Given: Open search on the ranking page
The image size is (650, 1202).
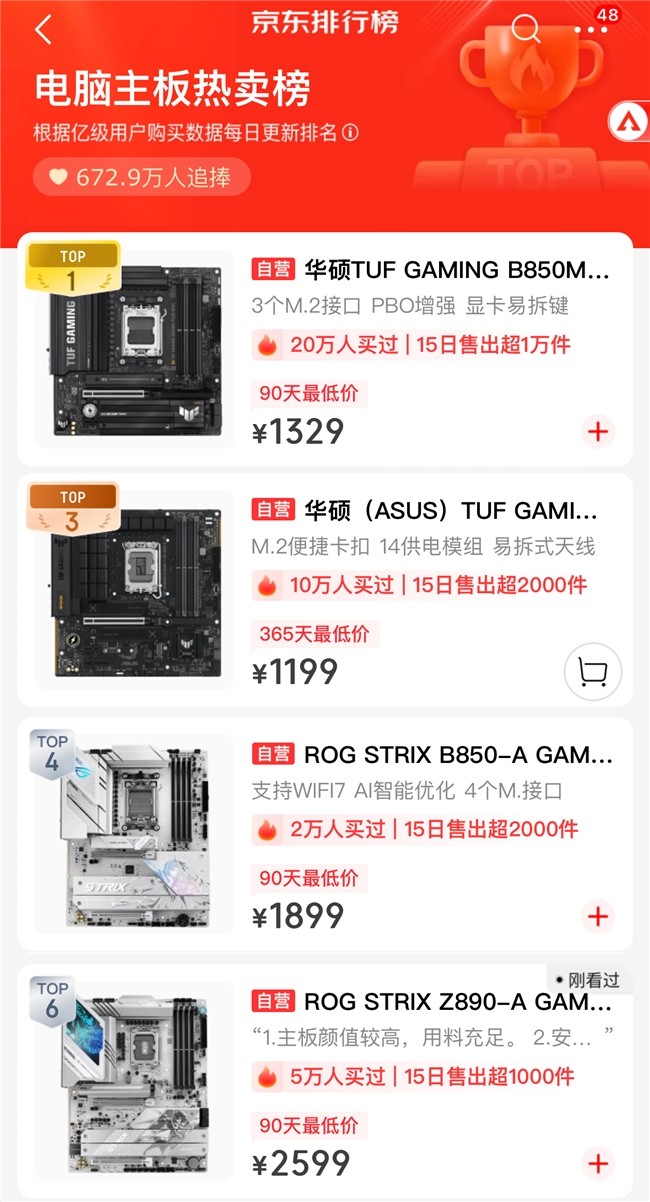Looking at the screenshot, I should [525, 29].
